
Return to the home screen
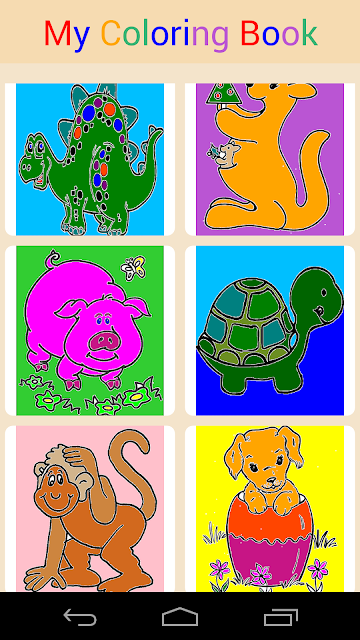pos(180,617)
